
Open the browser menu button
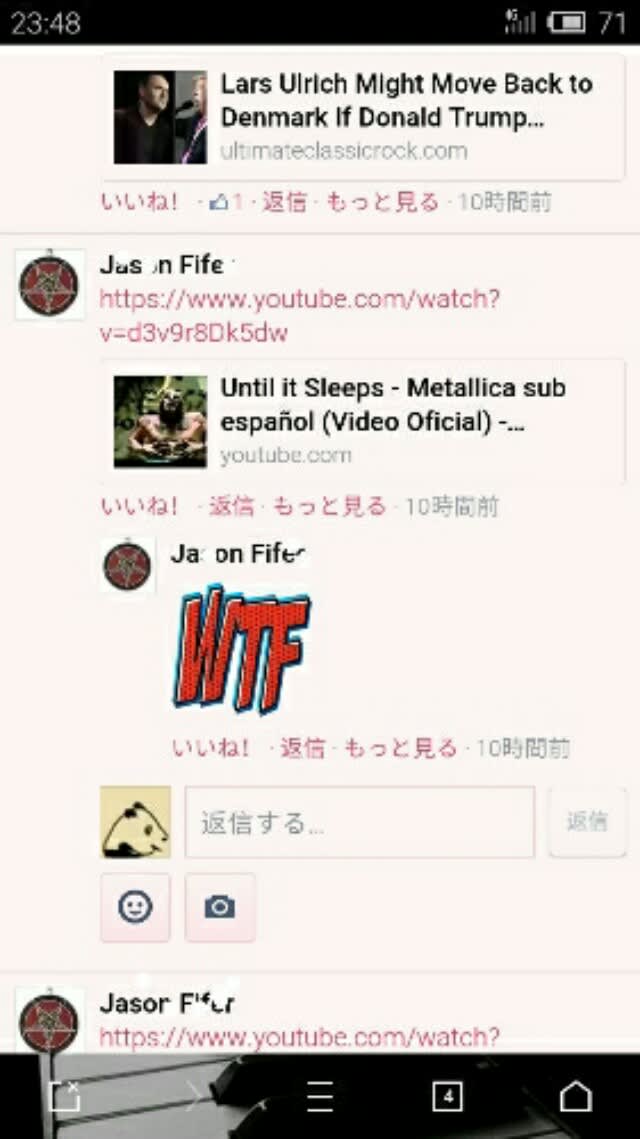pyautogui.click(x=320, y=1097)
